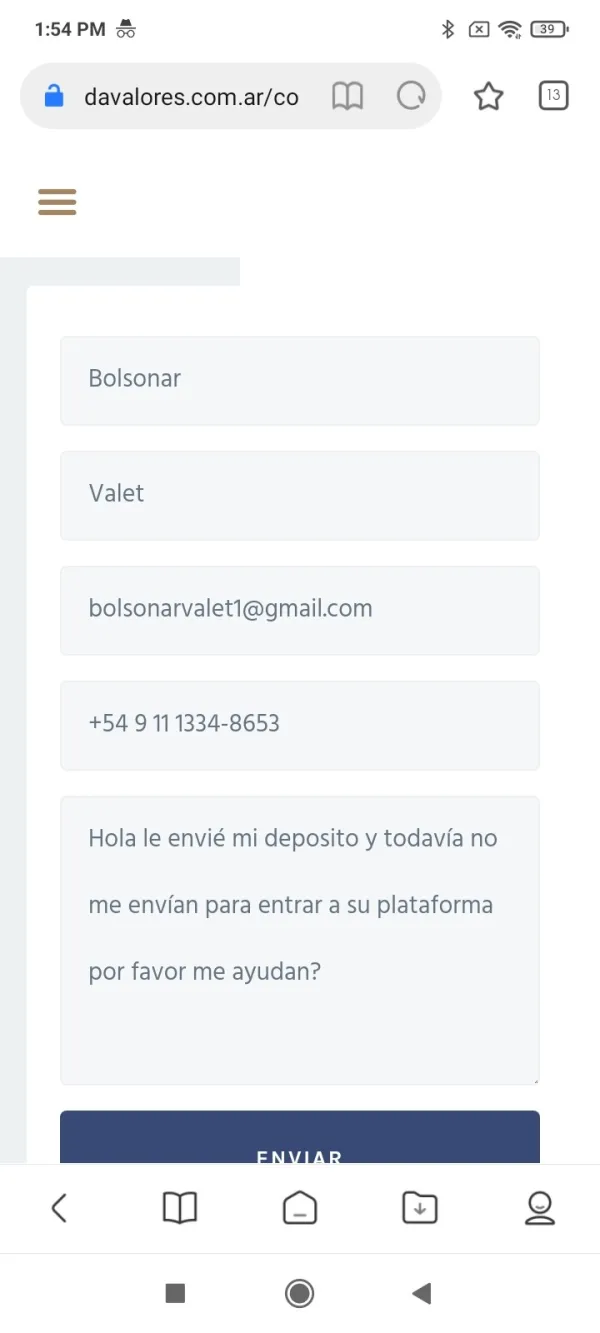Reload the current page
Viewport: 600px width, 1333px height.
tap(411, 96)
